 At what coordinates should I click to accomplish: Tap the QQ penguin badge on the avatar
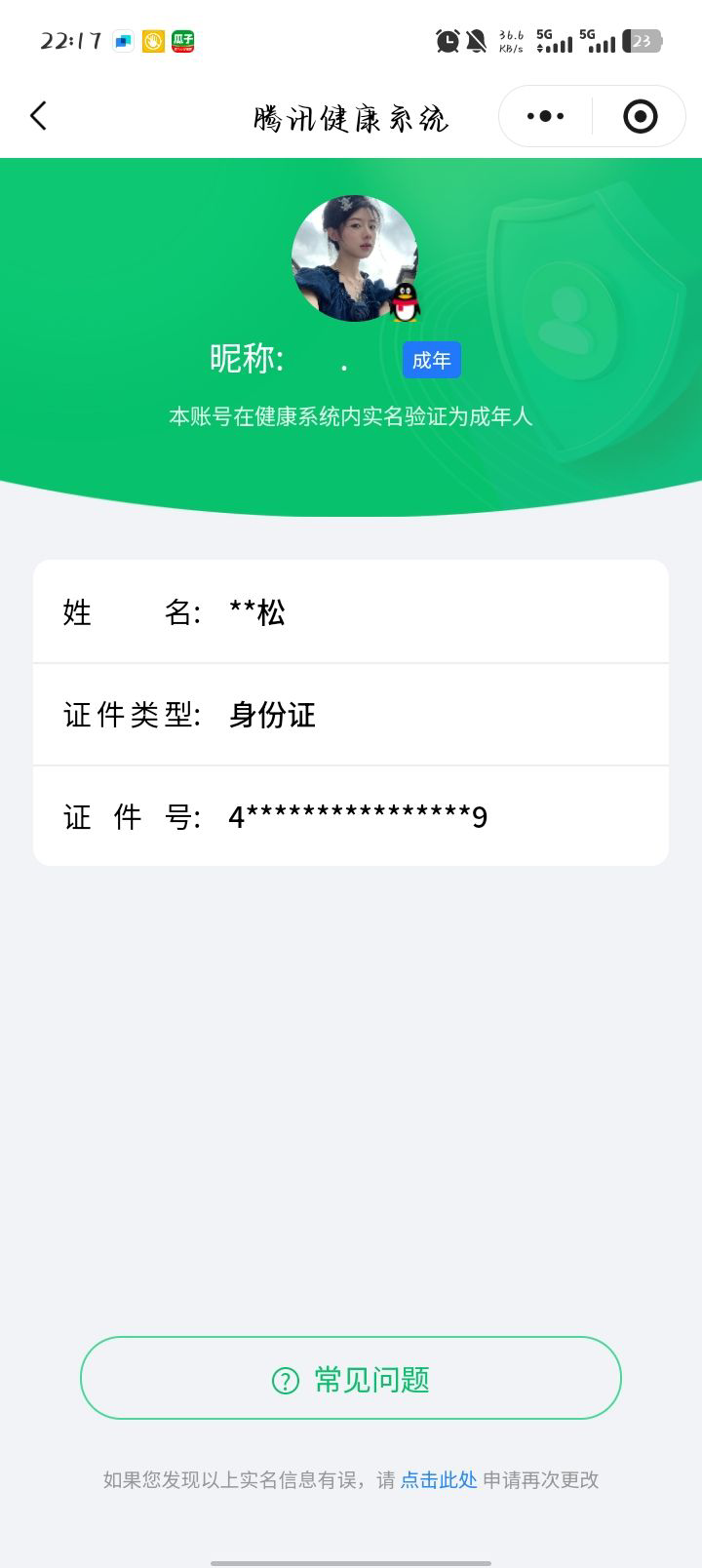click(404, 303)
